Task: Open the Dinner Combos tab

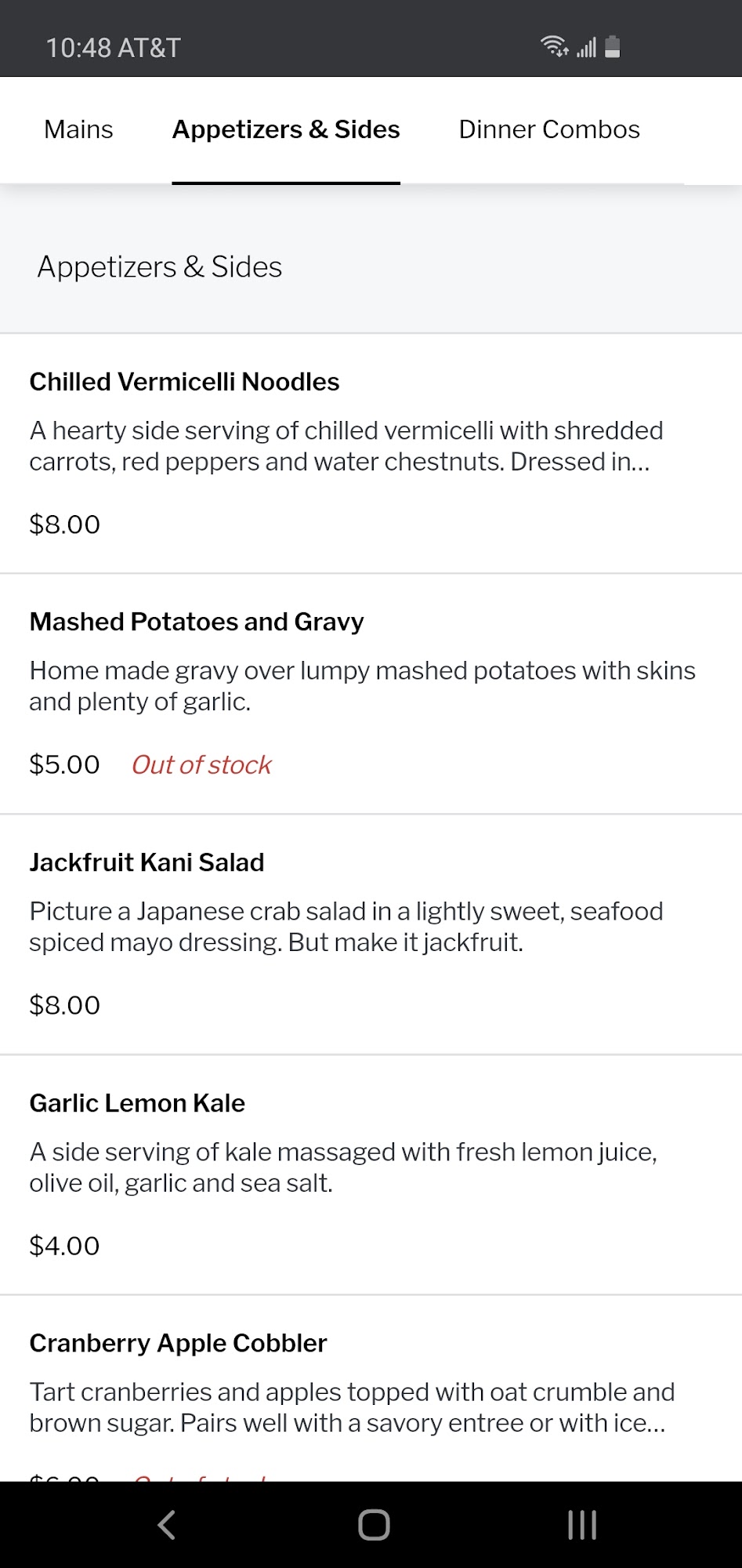Action: pos(548,130)
